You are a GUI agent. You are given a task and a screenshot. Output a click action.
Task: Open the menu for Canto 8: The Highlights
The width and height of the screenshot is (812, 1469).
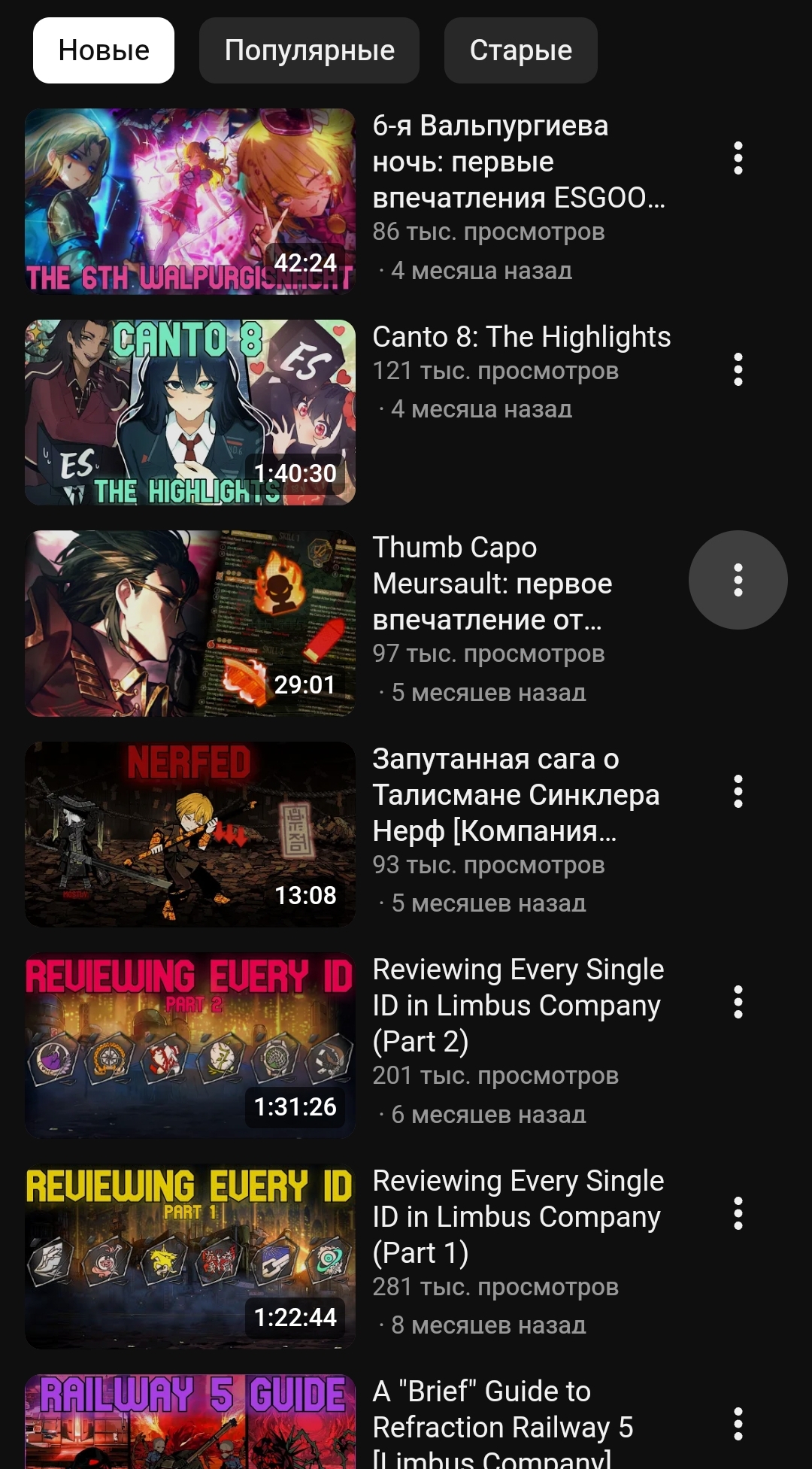[x=738, y=369]
